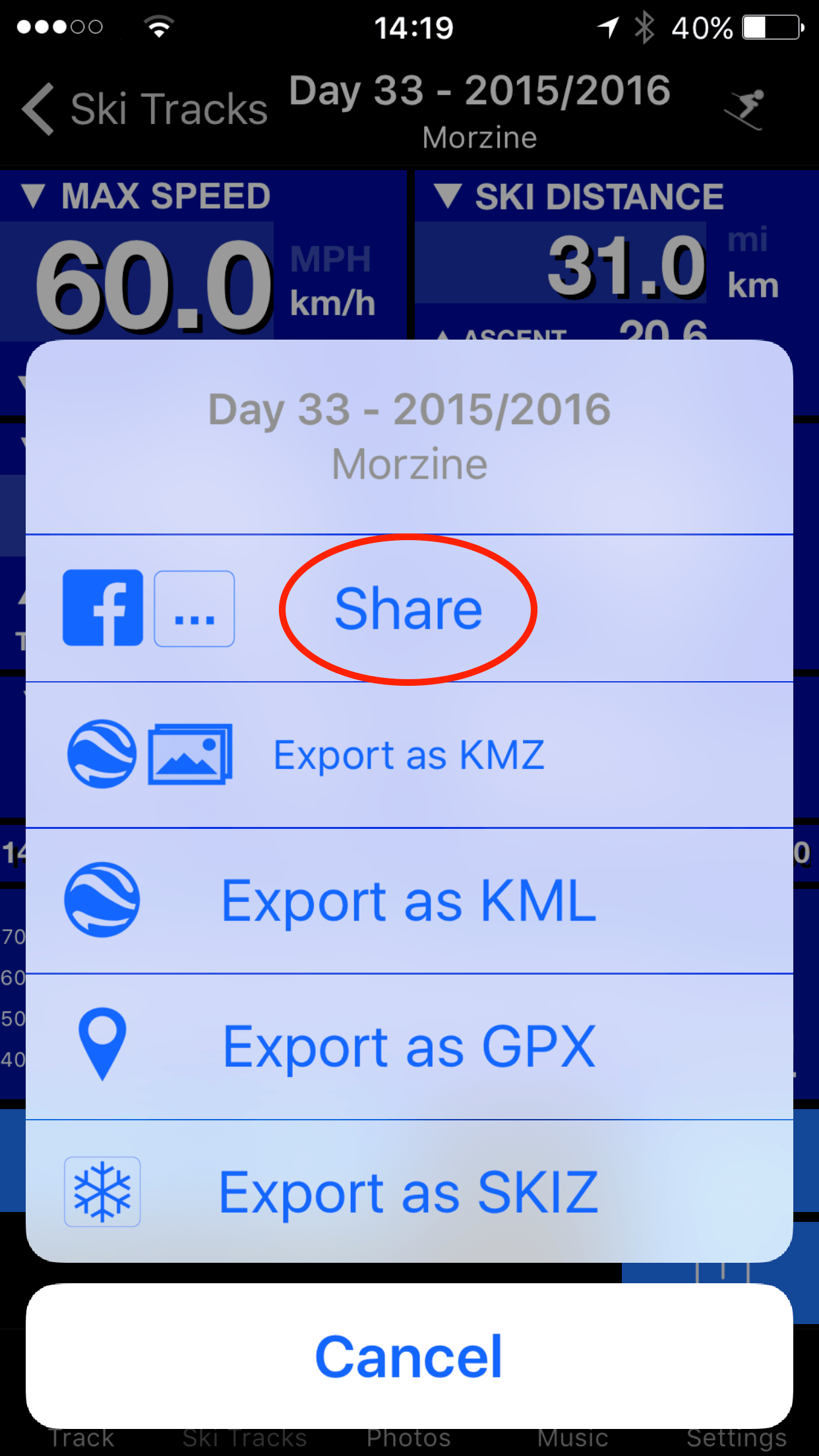Open the Settings tab
The image size is (819, 1456).
[737, 1438]
